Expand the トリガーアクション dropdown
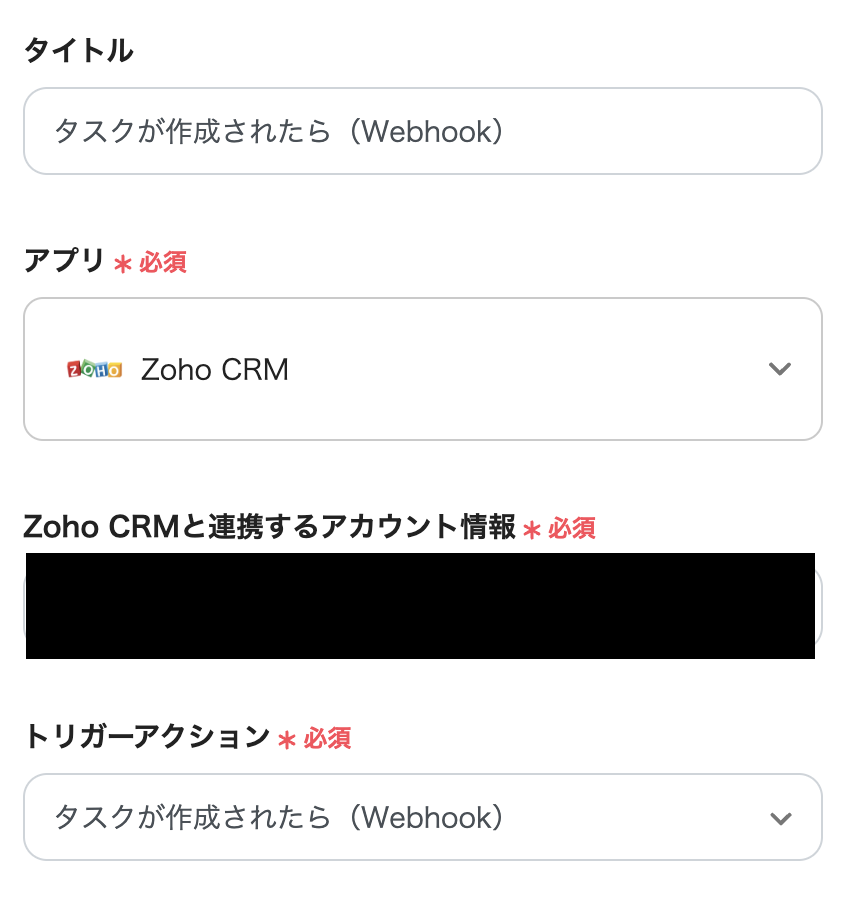Viewport: 852px width, 904px height. click(422, 817)
